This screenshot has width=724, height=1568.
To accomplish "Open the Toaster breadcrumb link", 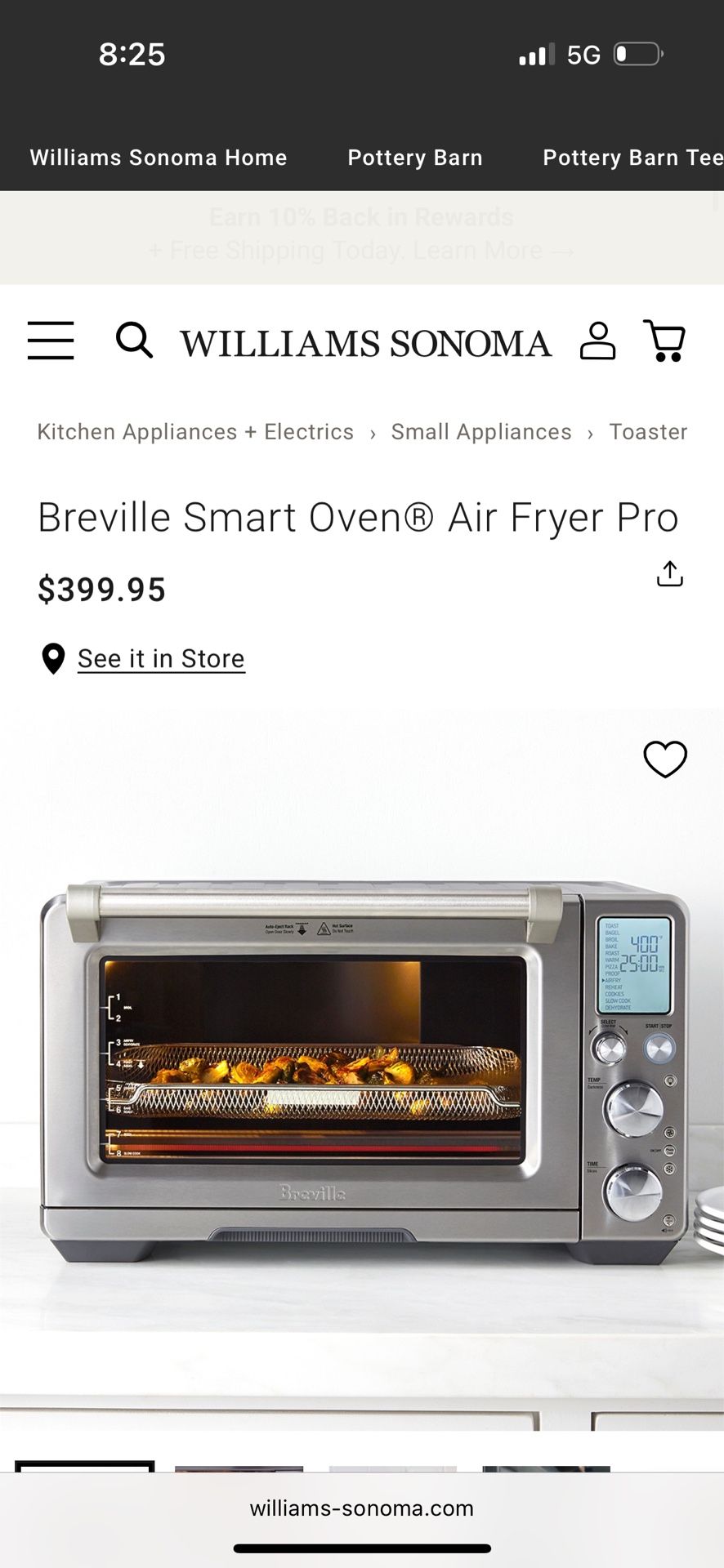I will click(x=648, y=432).
